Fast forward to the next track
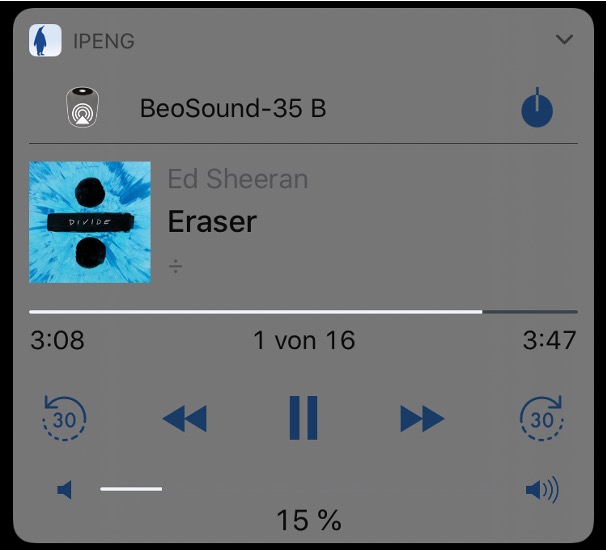 click(421, 418)
